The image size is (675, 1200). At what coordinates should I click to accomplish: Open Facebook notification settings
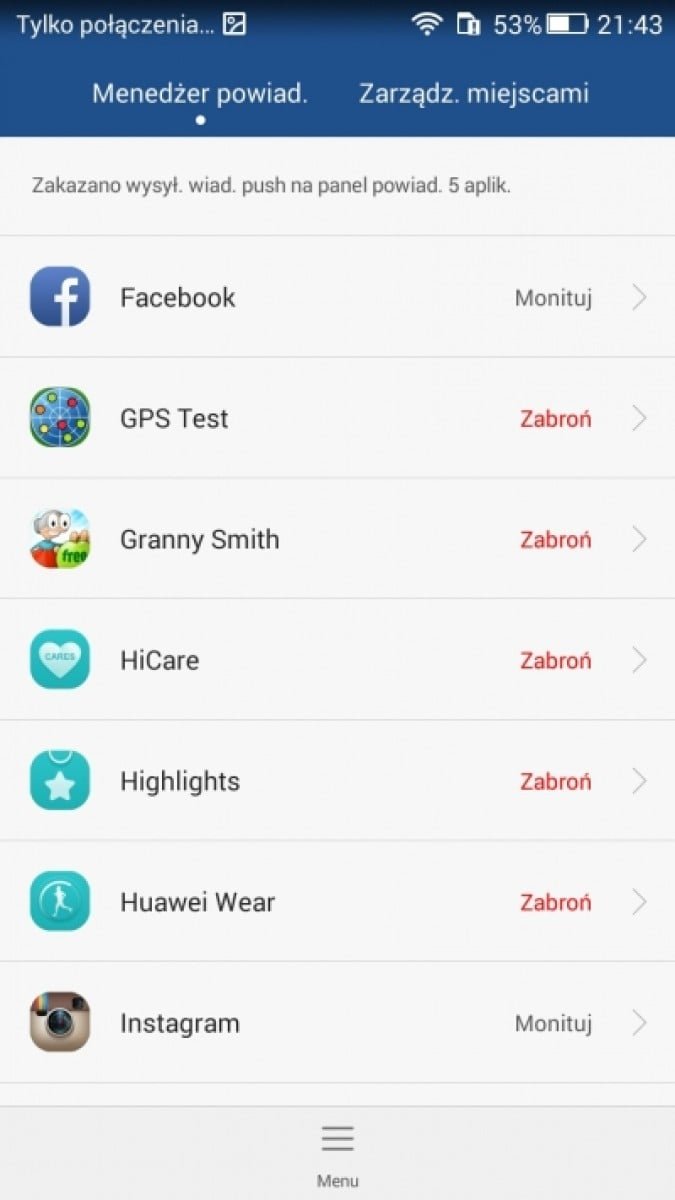(x=337, y=297)
